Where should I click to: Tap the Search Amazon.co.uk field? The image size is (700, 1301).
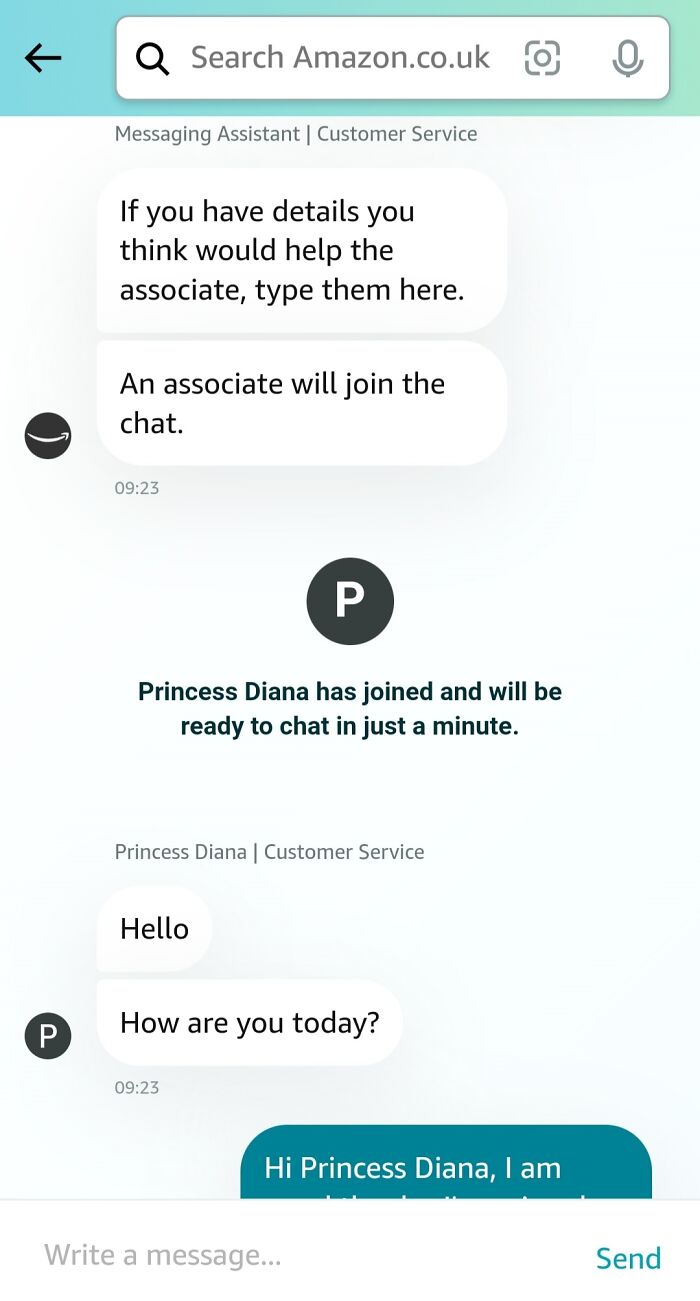(340, 58)
